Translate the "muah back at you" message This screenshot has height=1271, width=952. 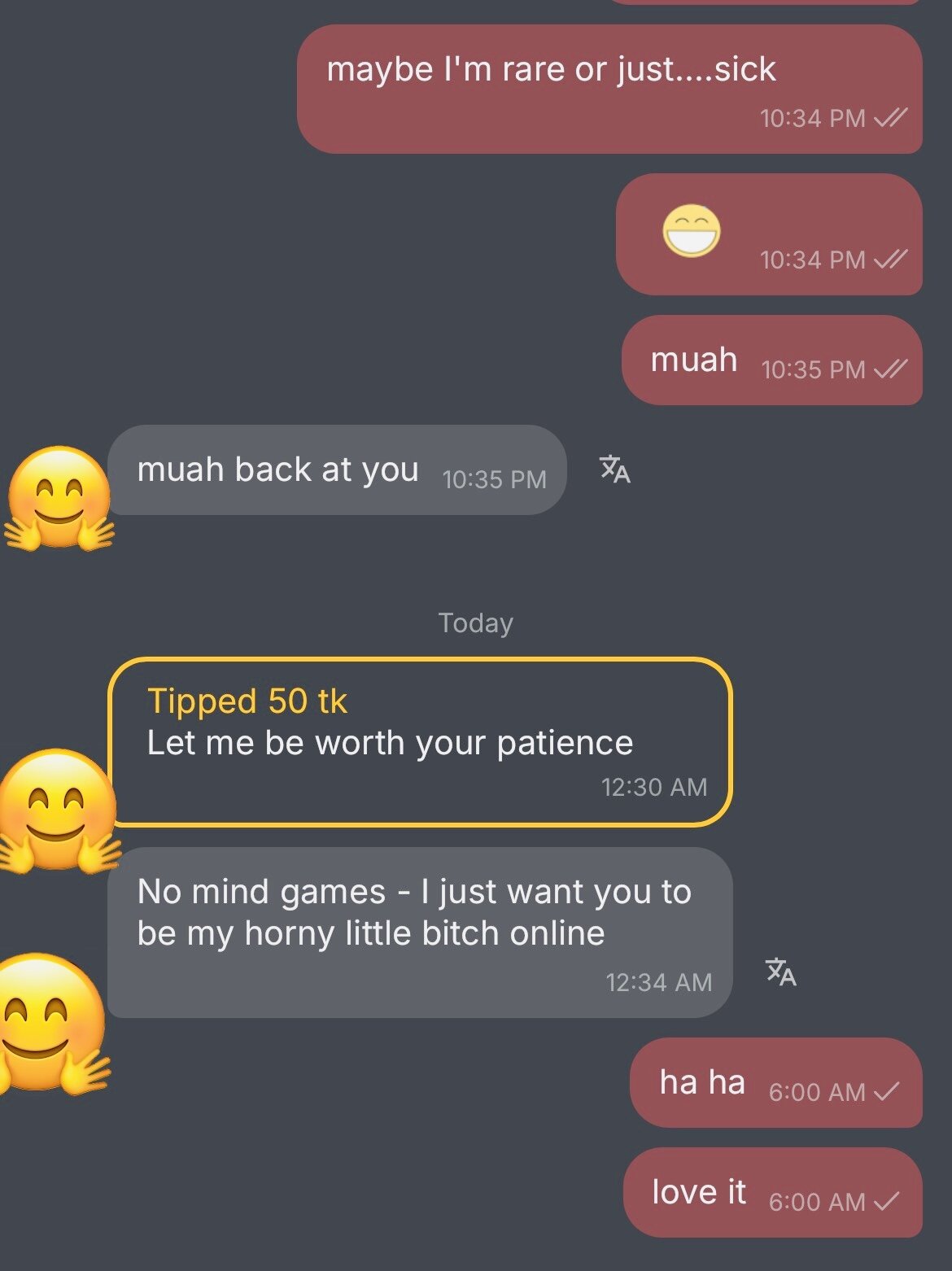[x=614, y=470]
